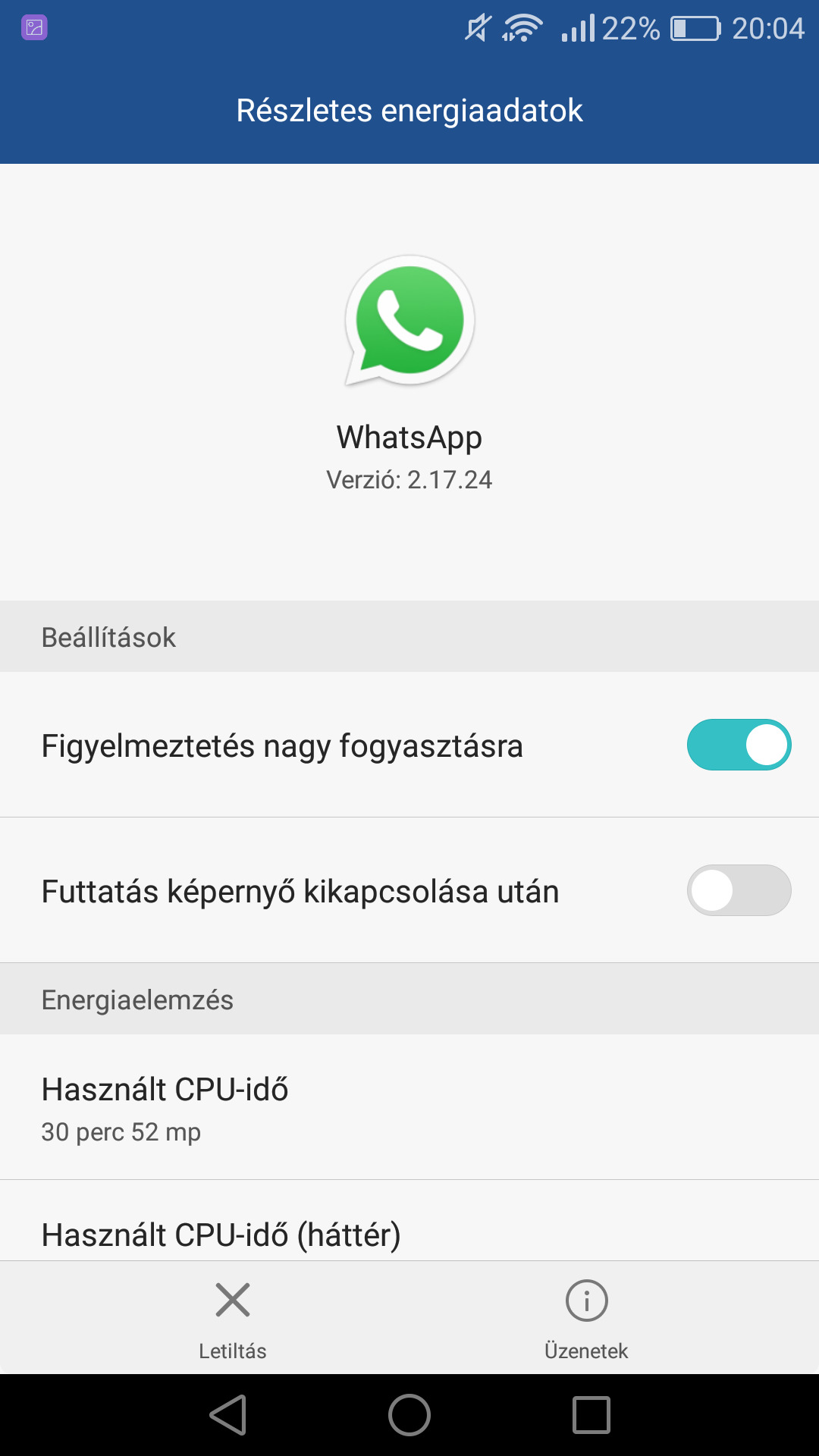
Task: Toggle Figyelmeztetés nagy fogyasztásra switch off
Action: [739, 745]
